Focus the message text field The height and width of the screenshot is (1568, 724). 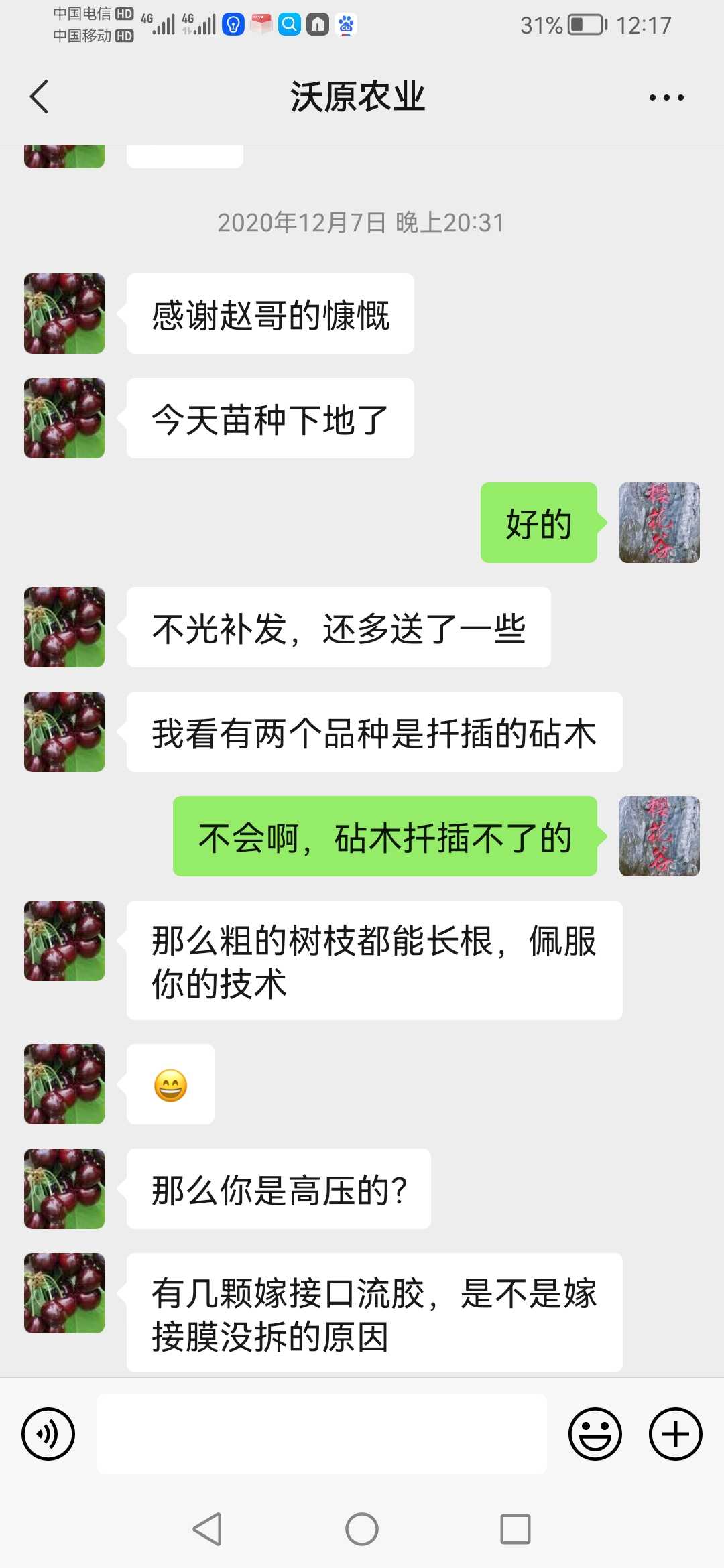coord(322,1434)
